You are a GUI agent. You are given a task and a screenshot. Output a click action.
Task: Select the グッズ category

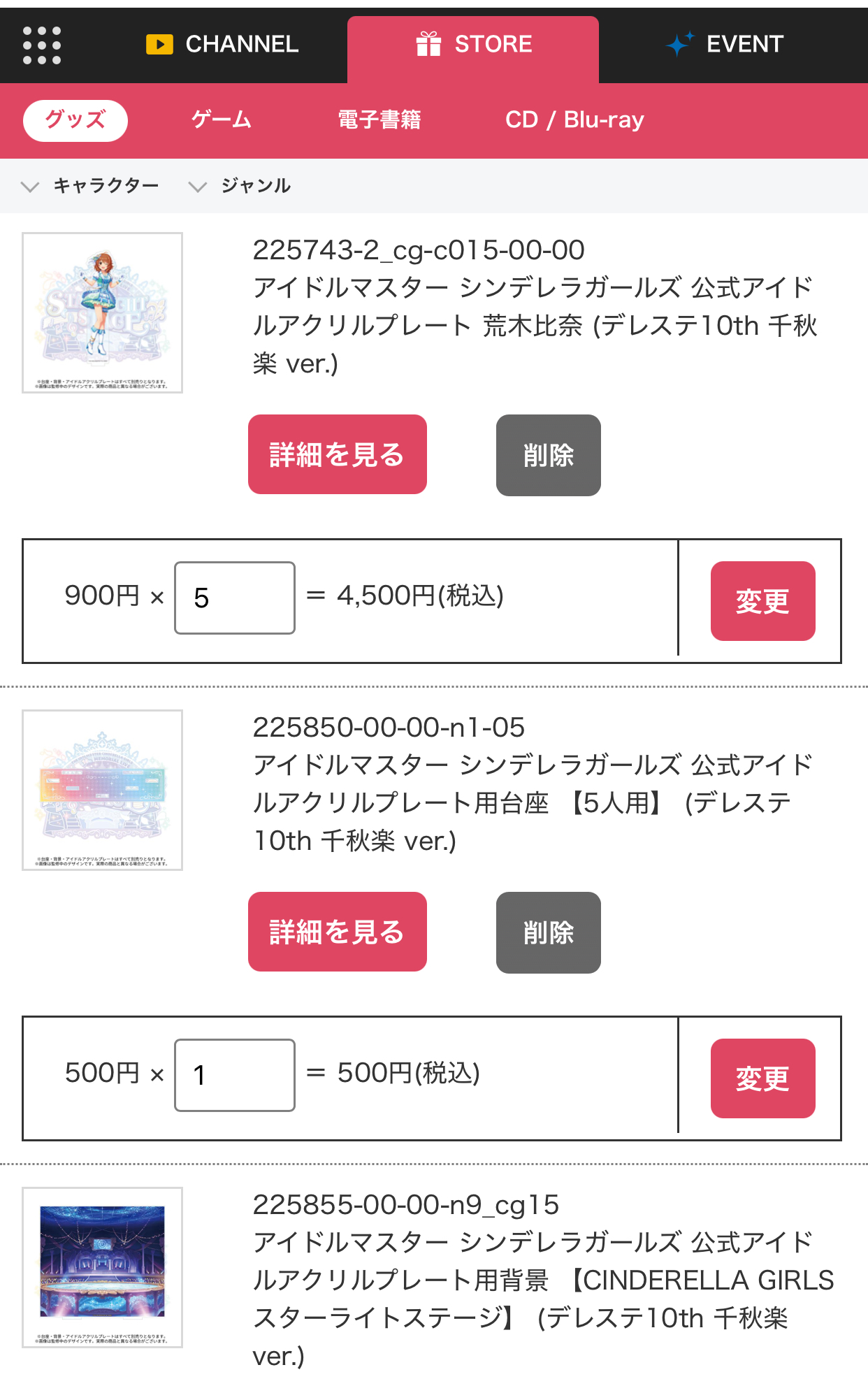(75, 120)
